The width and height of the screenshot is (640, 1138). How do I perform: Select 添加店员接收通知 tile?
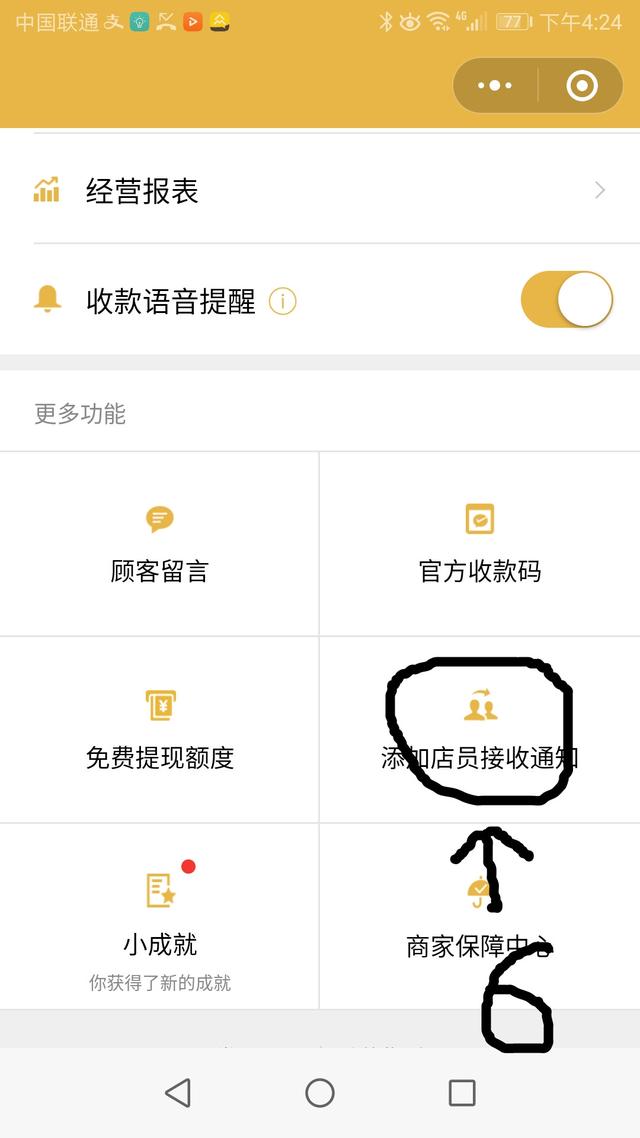point(480,730)
